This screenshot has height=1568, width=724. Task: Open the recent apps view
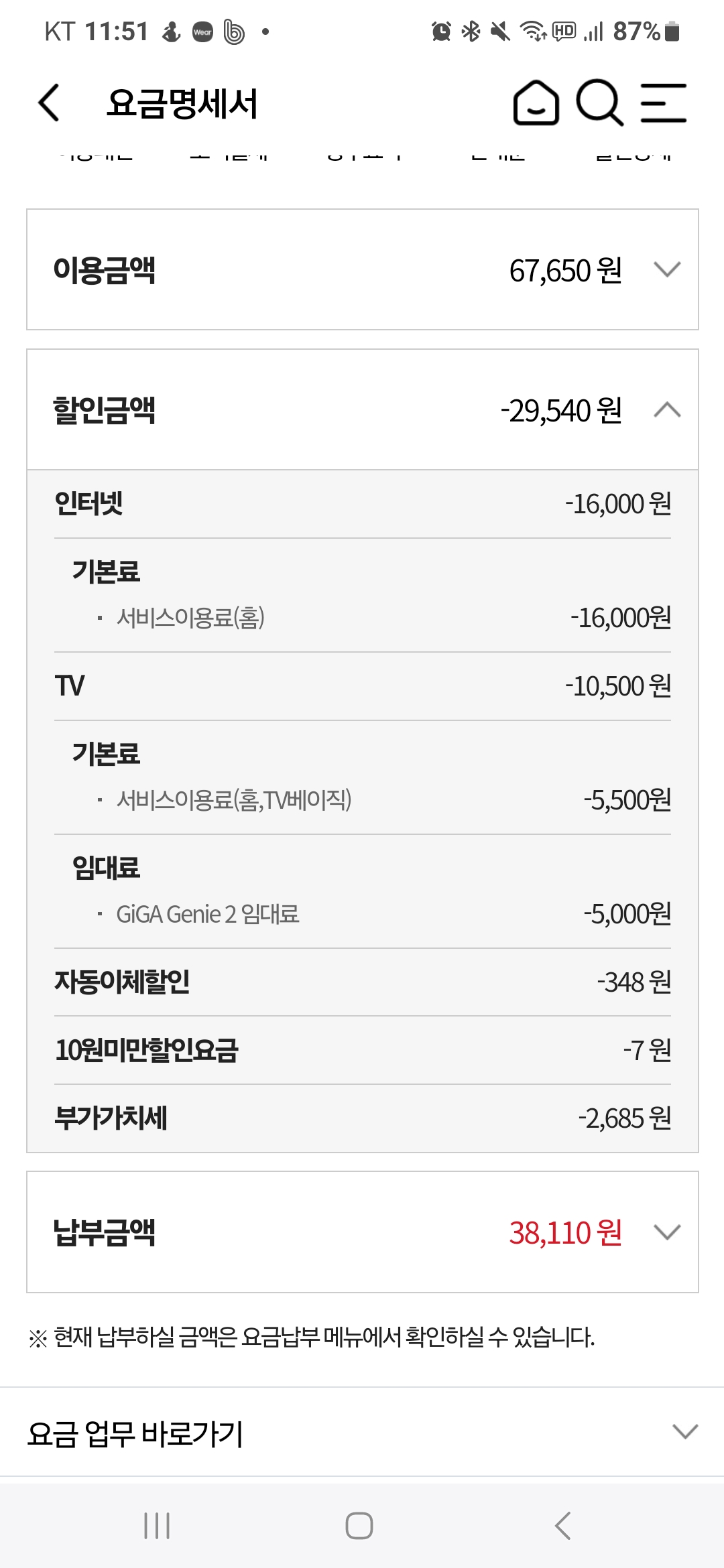[x=157, y=1526]
